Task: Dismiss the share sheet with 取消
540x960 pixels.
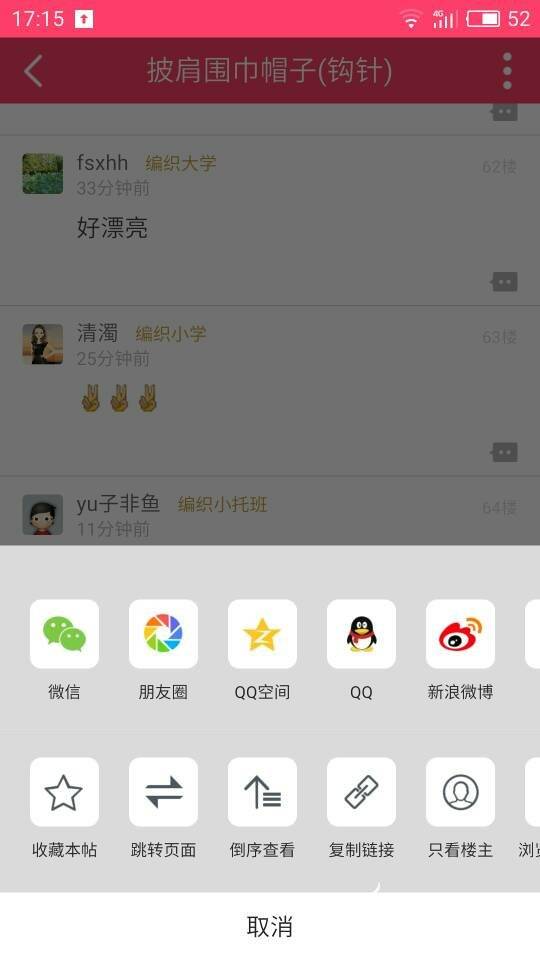Action: [270, 926]
